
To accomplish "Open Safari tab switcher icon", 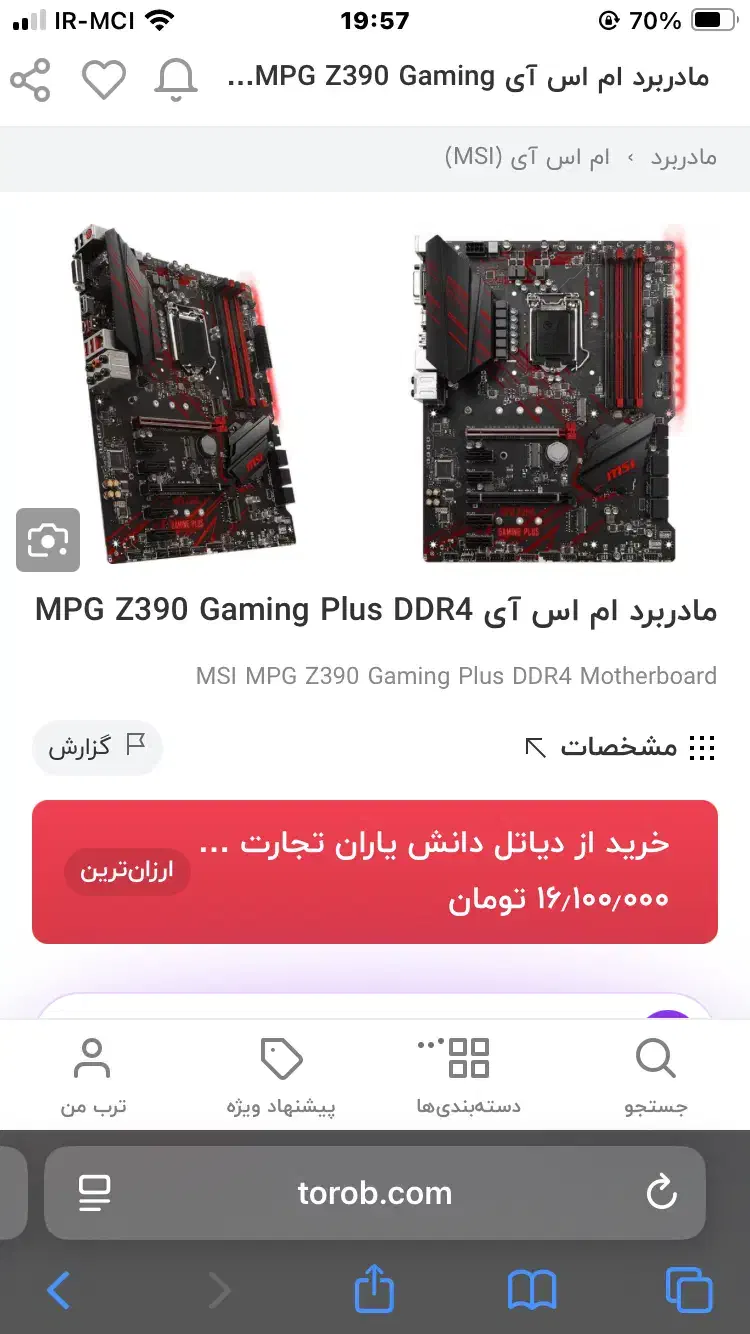I will click(x=688, y=1289).
